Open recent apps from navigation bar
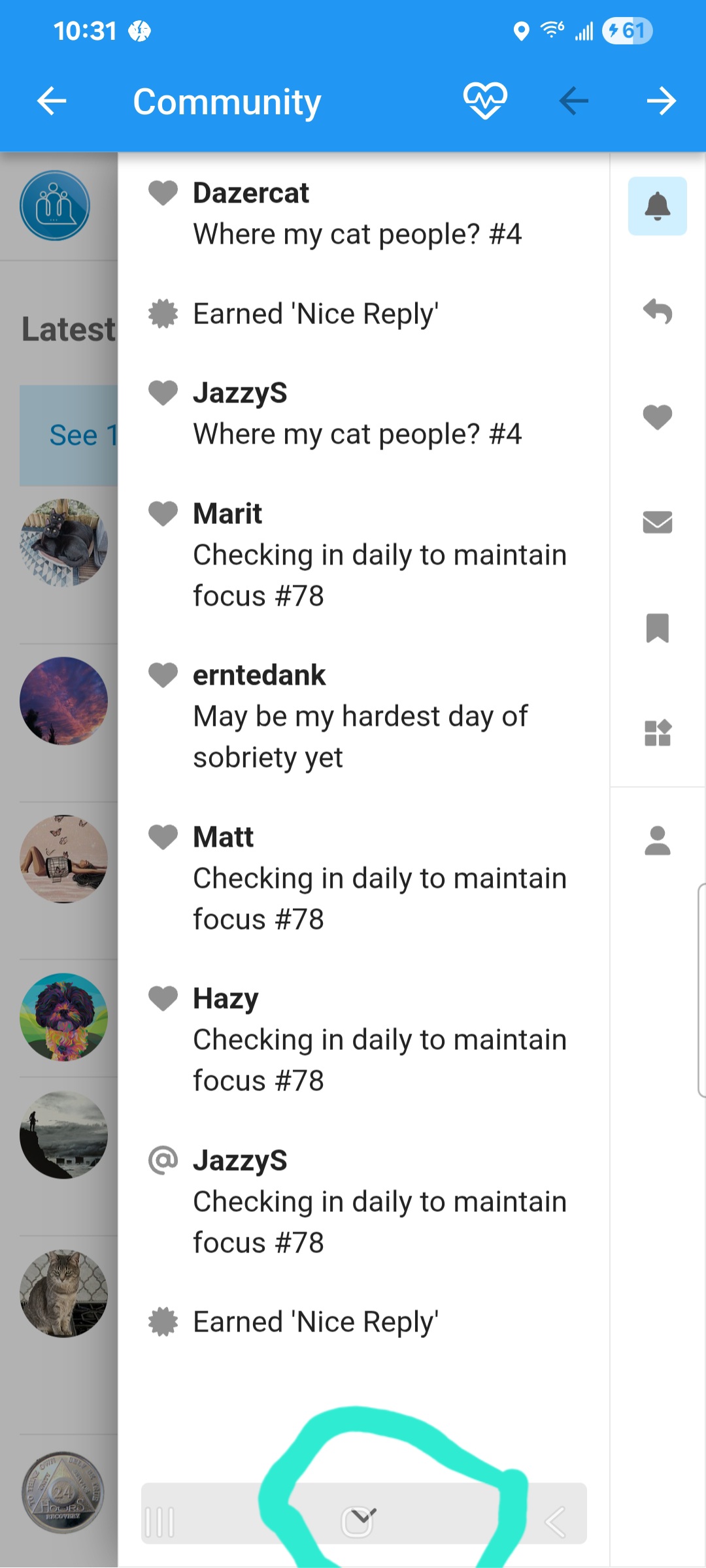The image size is (706, 1568). (x=160, y=1522)
